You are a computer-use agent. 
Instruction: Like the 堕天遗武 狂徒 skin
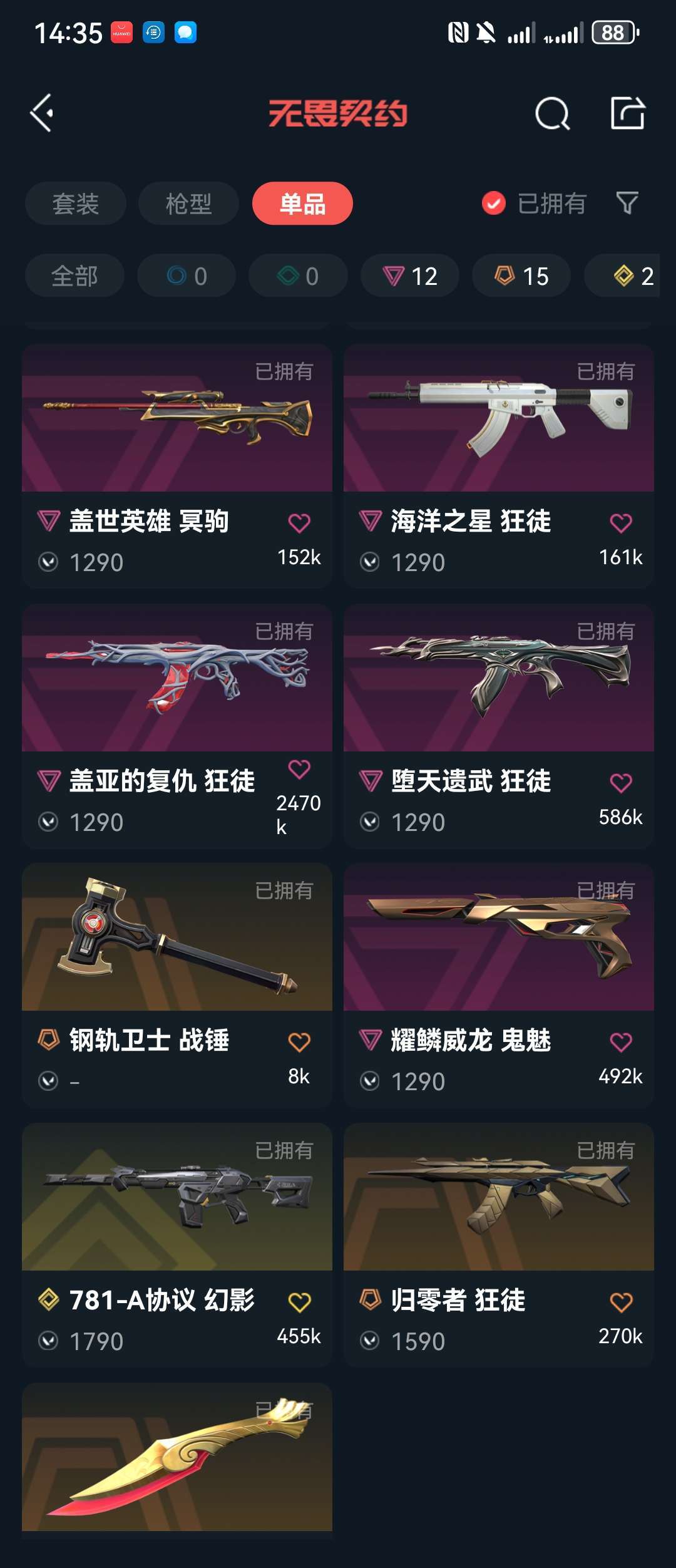[621, 783]
